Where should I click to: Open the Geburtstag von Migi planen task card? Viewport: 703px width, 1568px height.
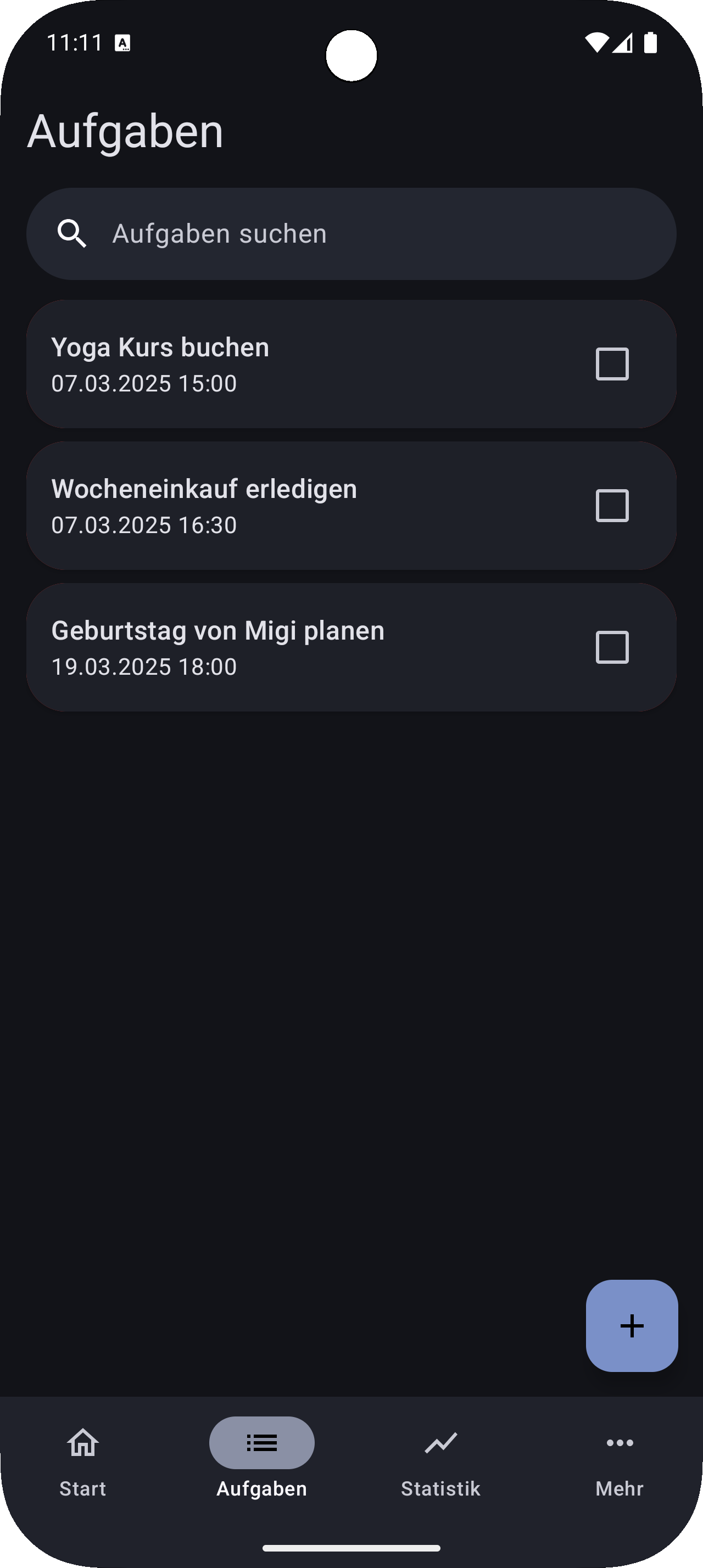(x=274, y=647)
